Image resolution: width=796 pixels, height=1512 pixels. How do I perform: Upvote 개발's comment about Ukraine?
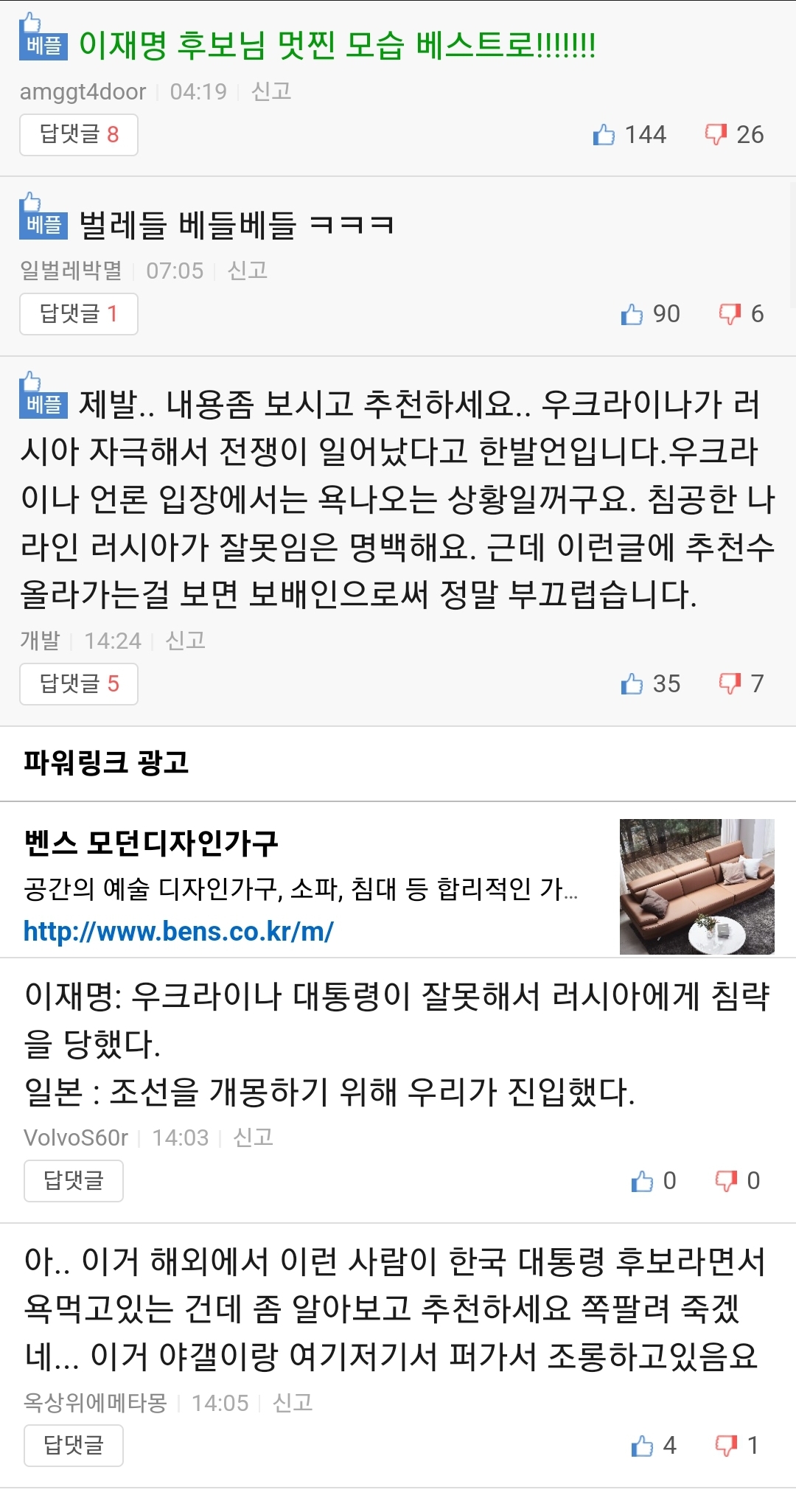pyautogui.click(x=632, y=684)
